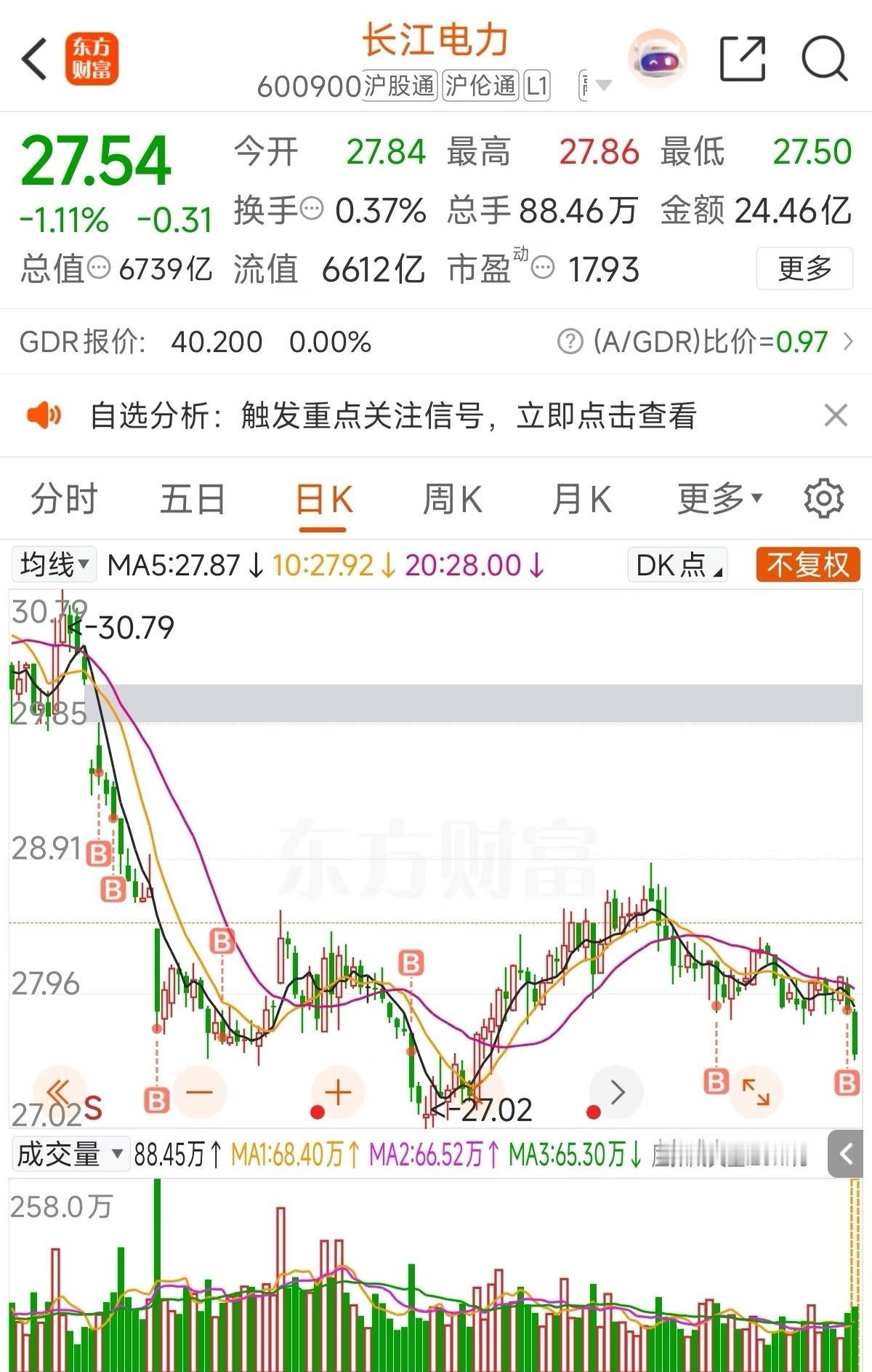This screenshot has width=872, height=1372.
Task: Expand the K-line chart to fullscreen
Action: coord(756,1092)
